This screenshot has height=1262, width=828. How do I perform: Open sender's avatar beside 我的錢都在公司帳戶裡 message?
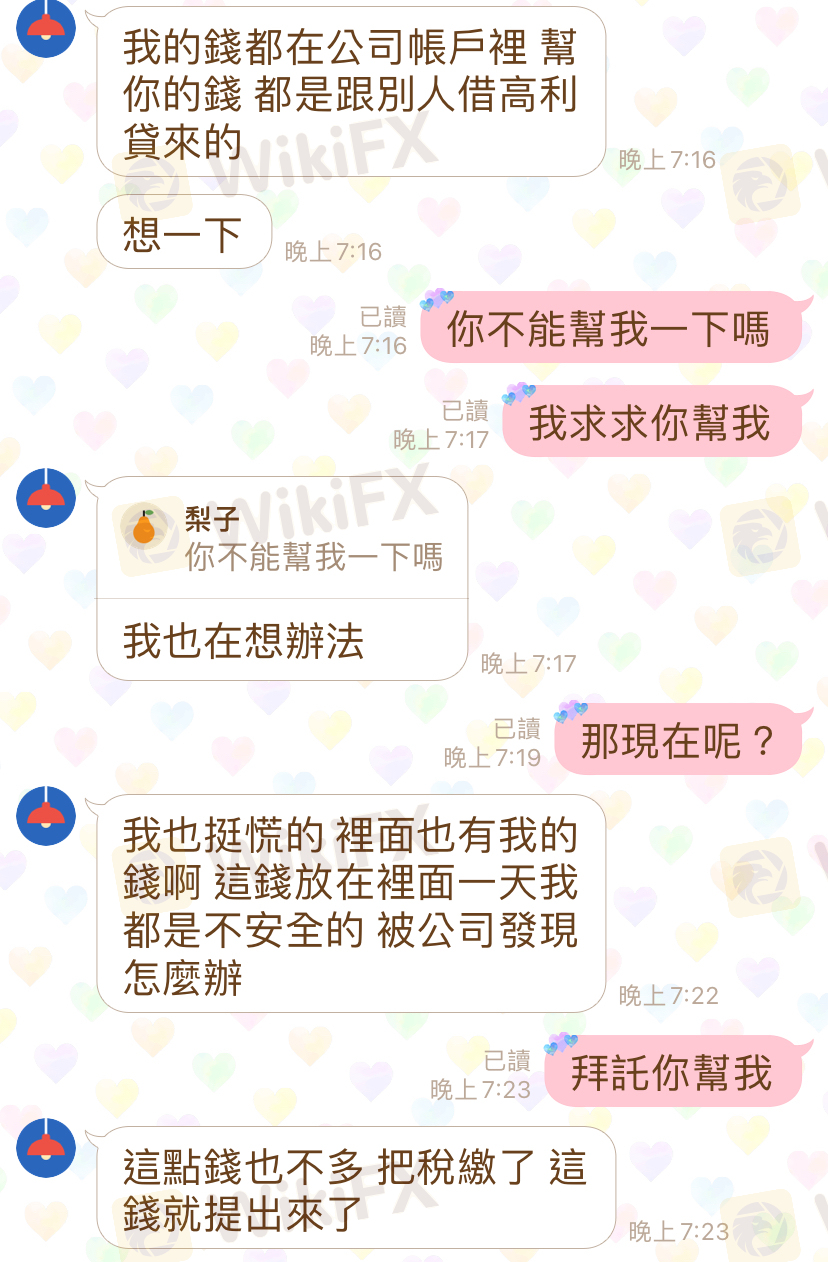[x=46, y=27]
